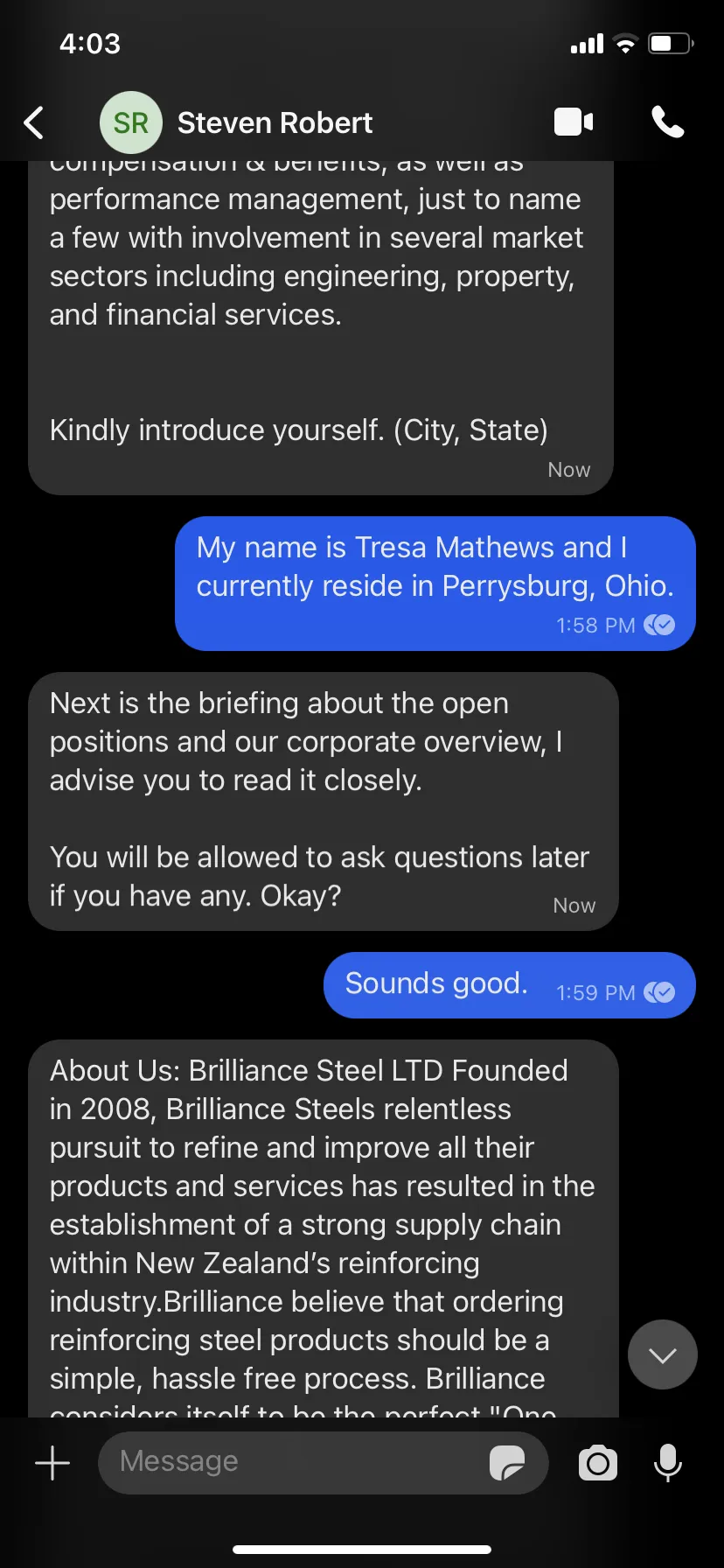Start a voice call with Steven Robert

point(668,122)
